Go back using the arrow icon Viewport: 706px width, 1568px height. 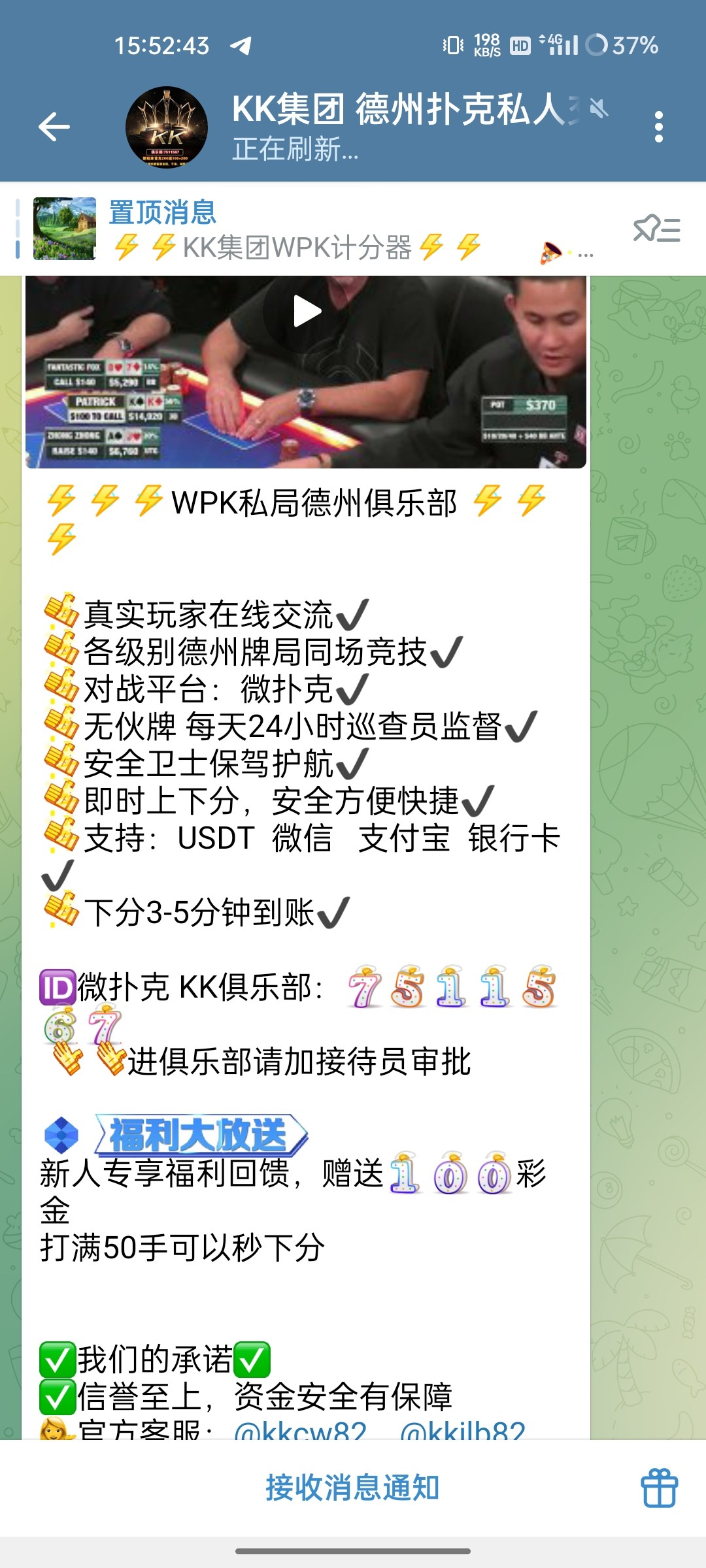[x=54, y=127]
